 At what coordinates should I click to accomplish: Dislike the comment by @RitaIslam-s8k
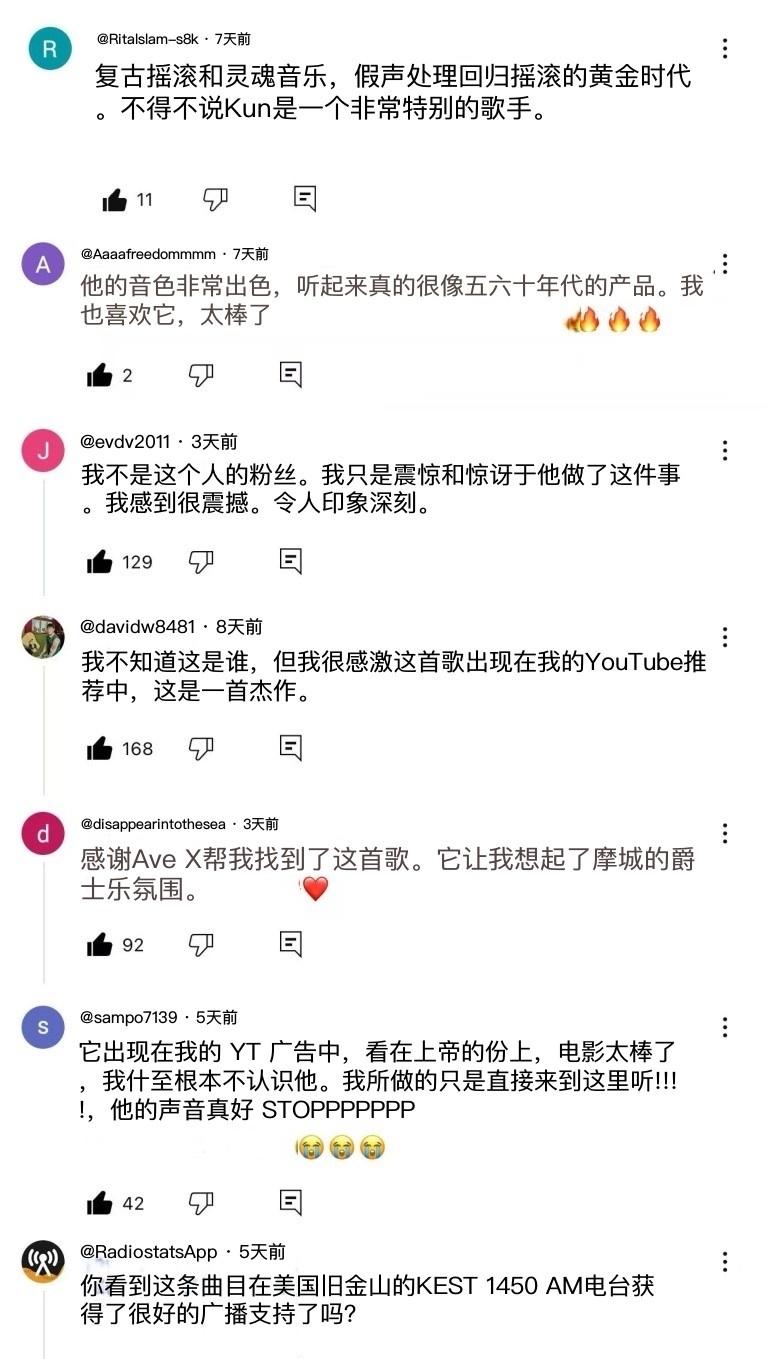[216, 200]
